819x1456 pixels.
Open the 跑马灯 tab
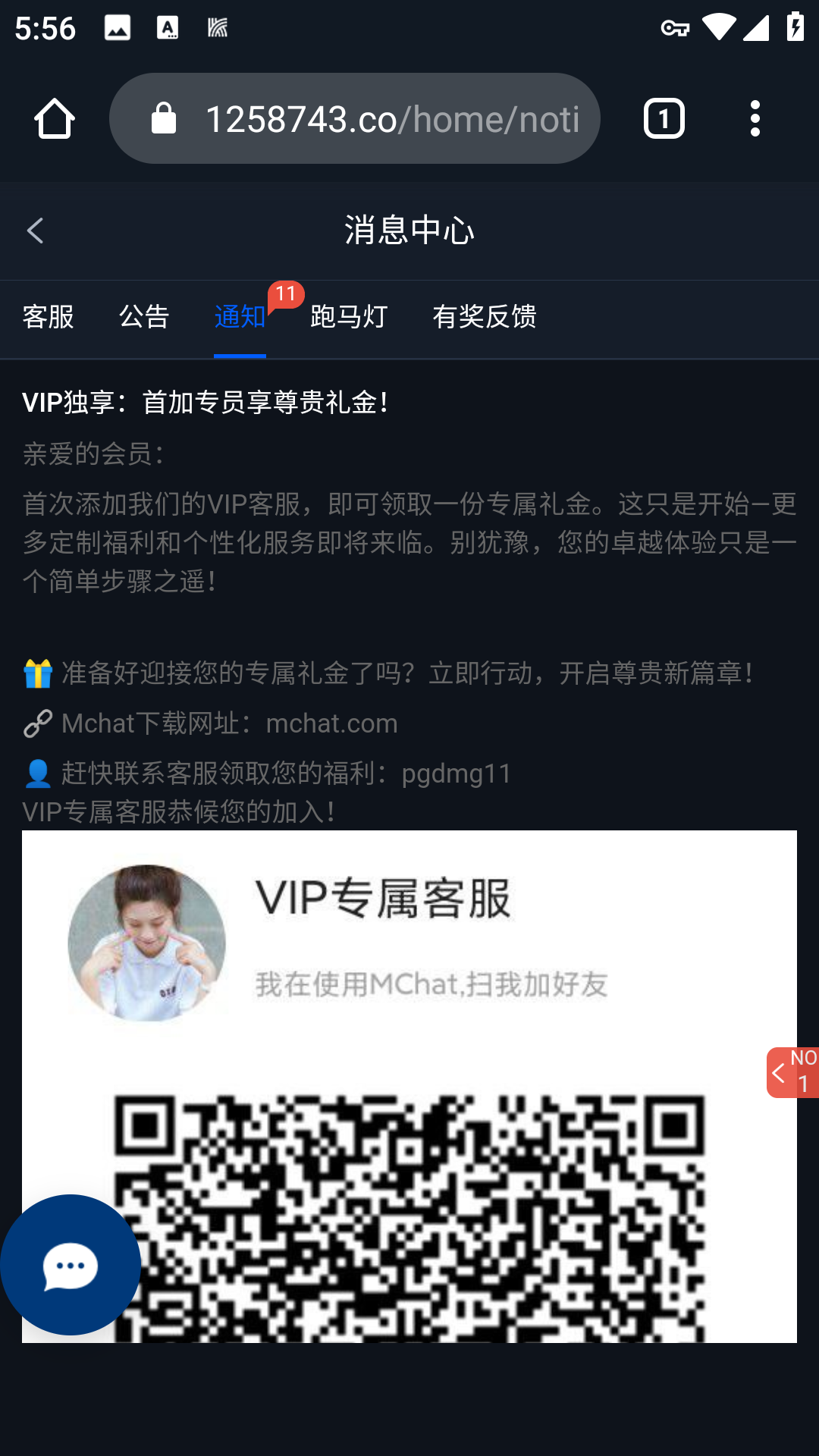pyautogui.click(x=349, y=316)
